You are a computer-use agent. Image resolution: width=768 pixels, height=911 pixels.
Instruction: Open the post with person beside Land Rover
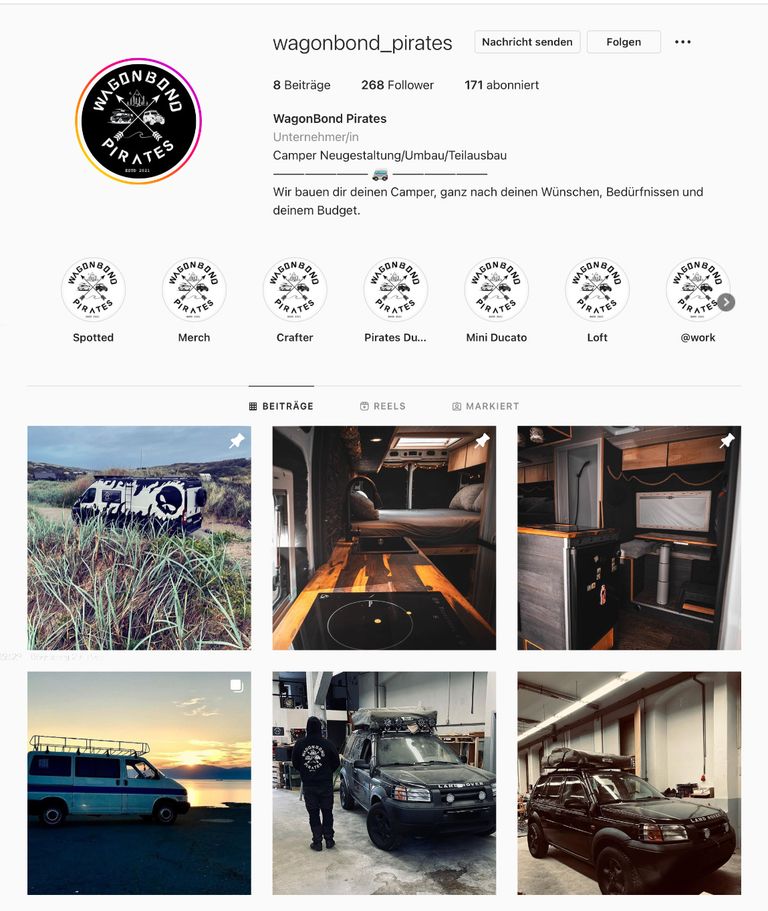pyautogui.click(x=384, y=782)
